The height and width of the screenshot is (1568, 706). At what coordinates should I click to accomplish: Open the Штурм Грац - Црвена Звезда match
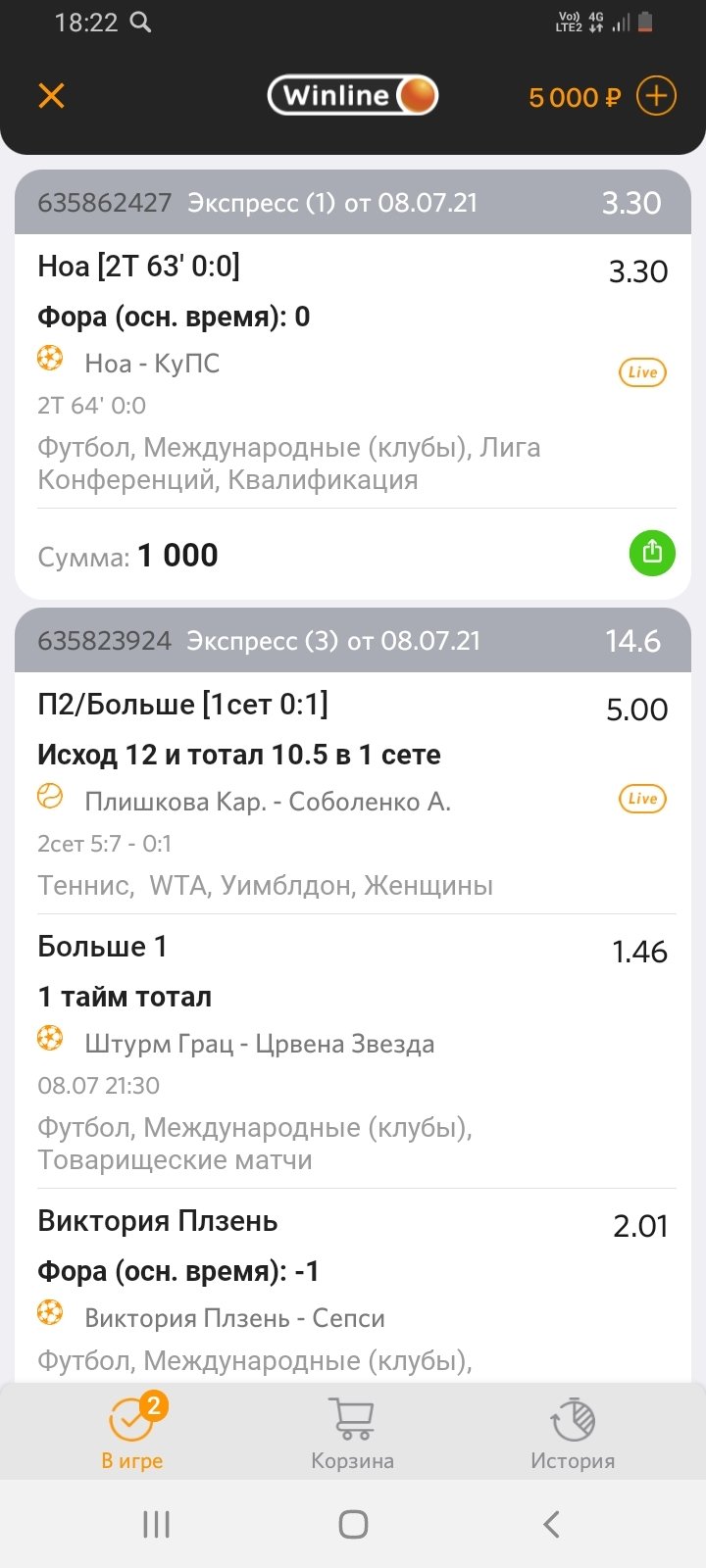259,1044
